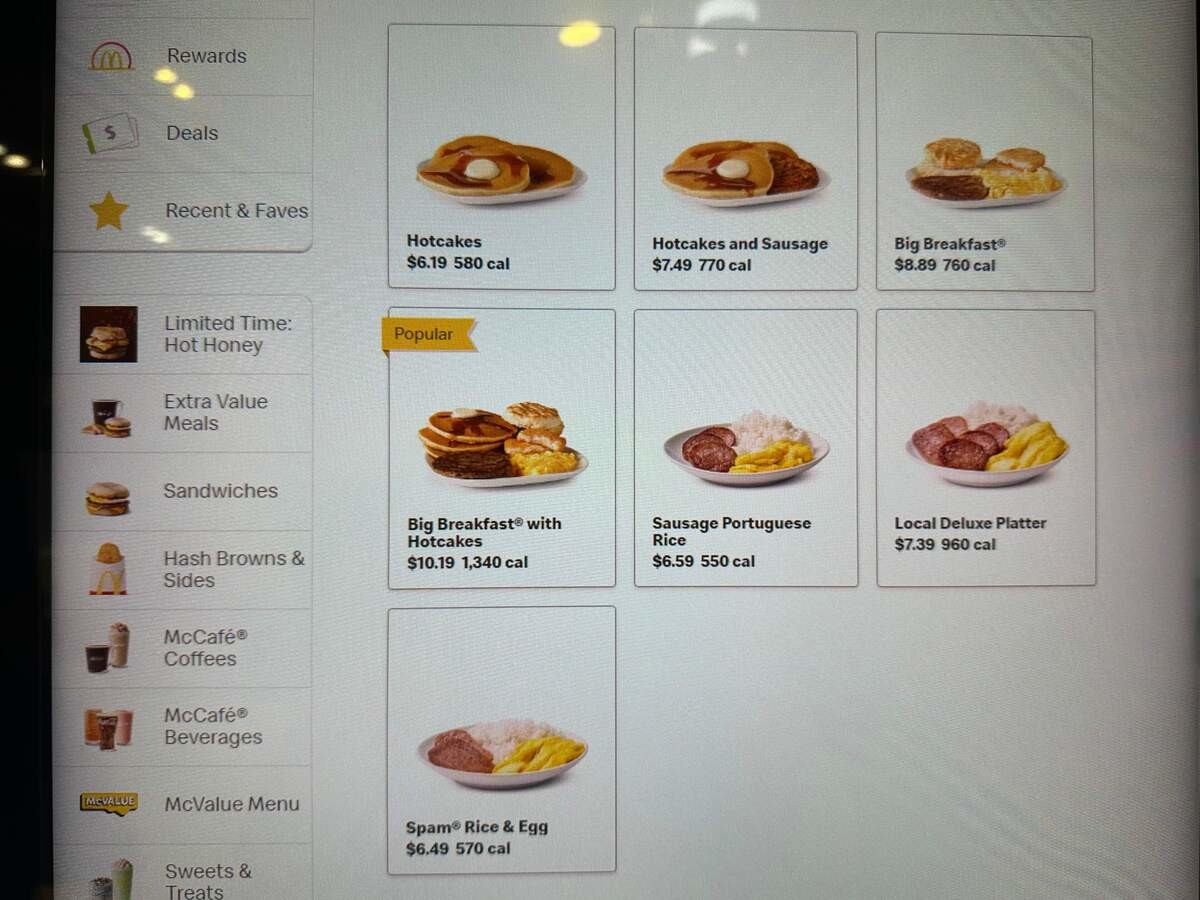Go to Sweets & Treats
This screenshot has width=1200, height=900.
[x=185, y=878]
